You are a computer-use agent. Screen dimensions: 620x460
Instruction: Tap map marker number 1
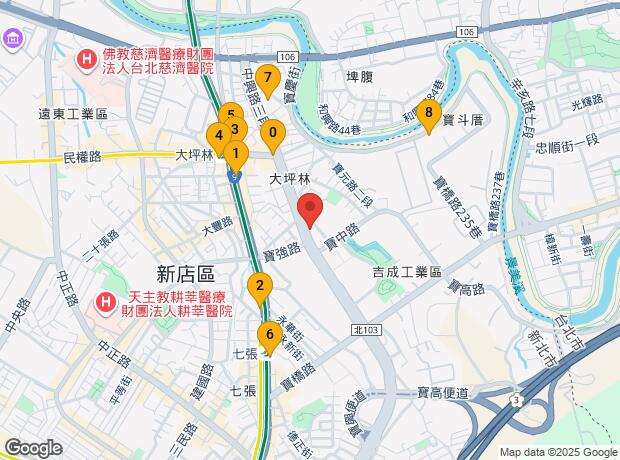point(236,155)
